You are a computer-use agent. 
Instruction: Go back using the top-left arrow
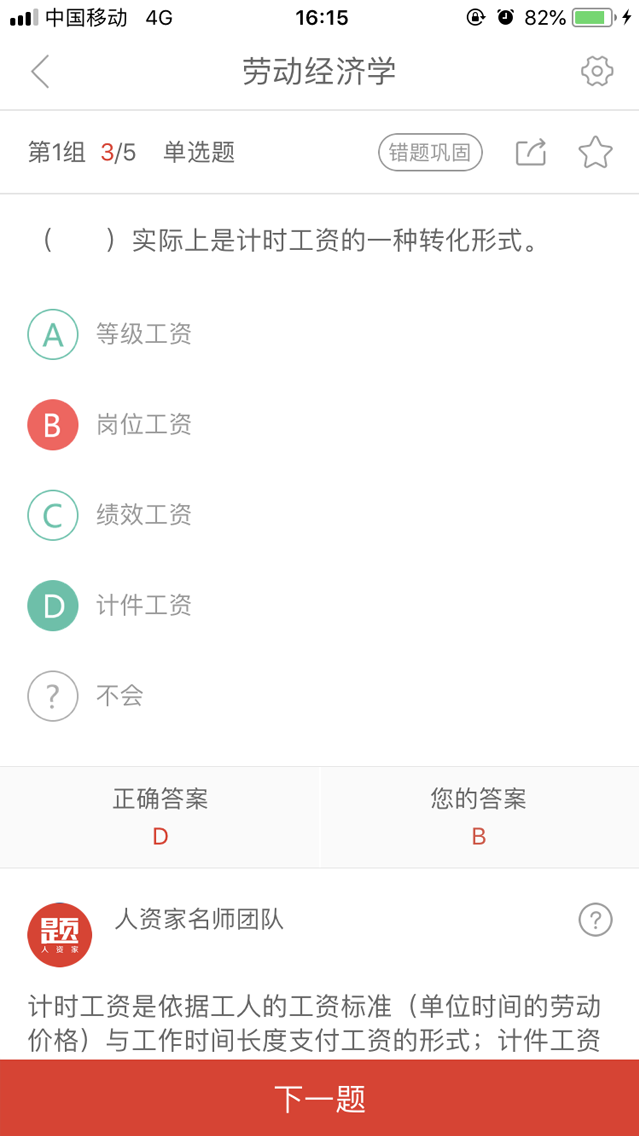pyautogui.click(x=41, y=72)
